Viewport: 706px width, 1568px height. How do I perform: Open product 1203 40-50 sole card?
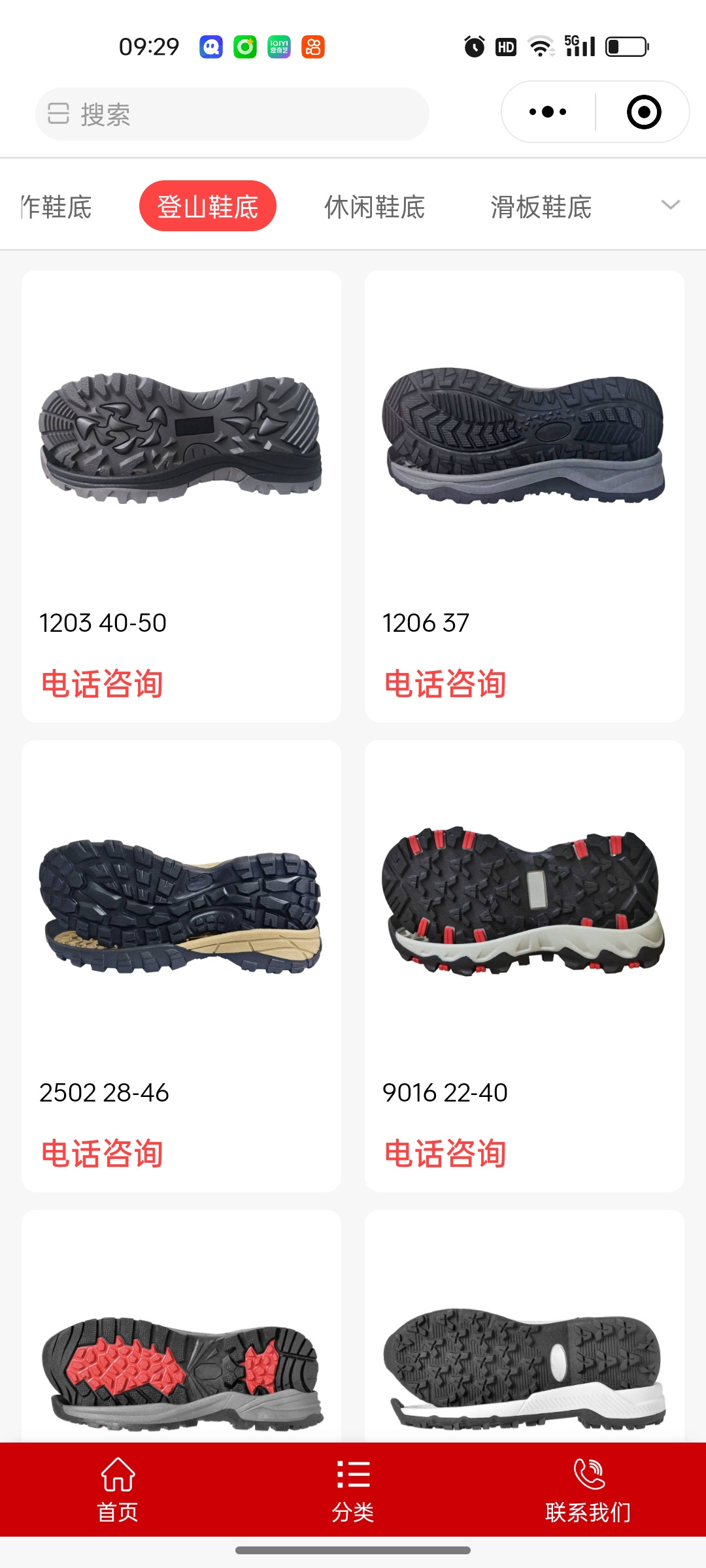point(181,438)
